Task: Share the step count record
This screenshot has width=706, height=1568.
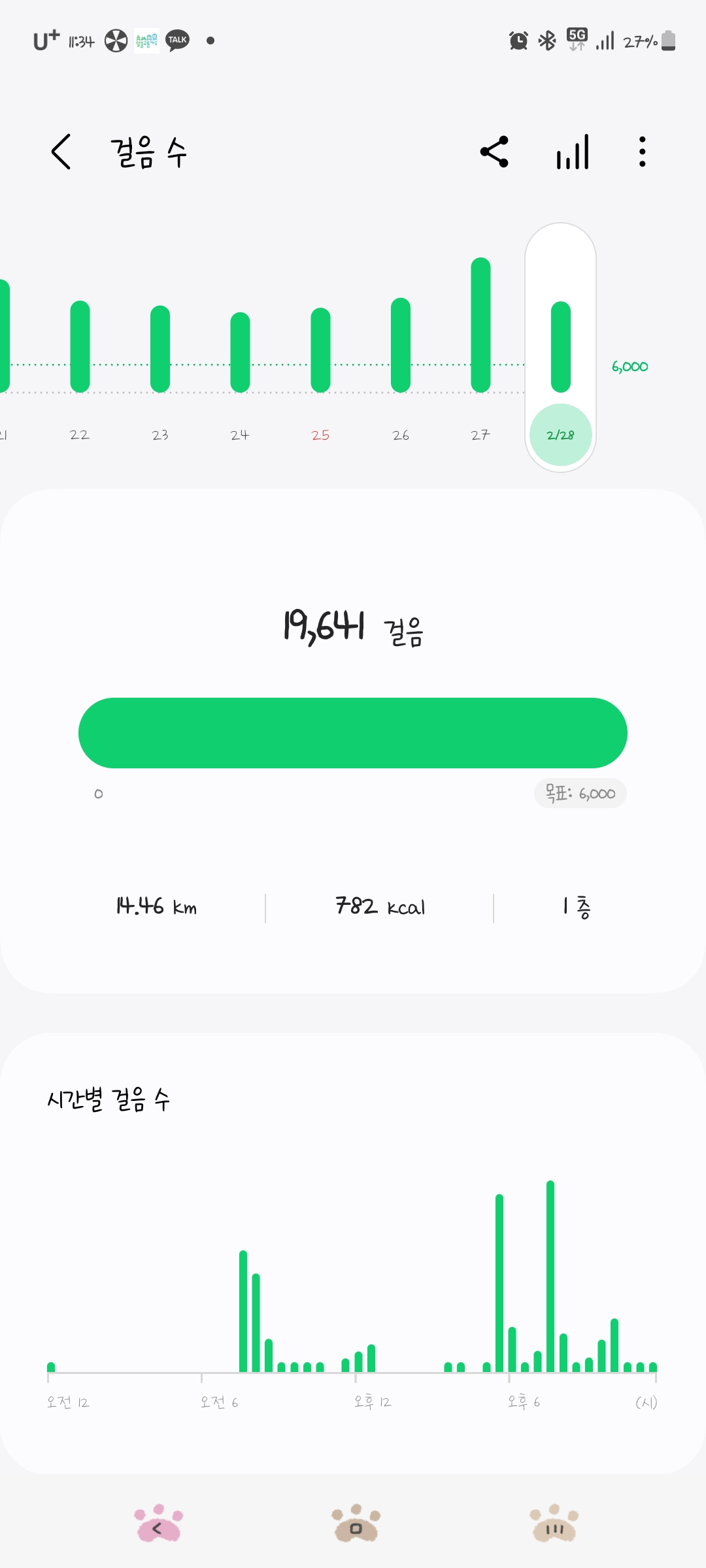Action: tap(494, 152)
